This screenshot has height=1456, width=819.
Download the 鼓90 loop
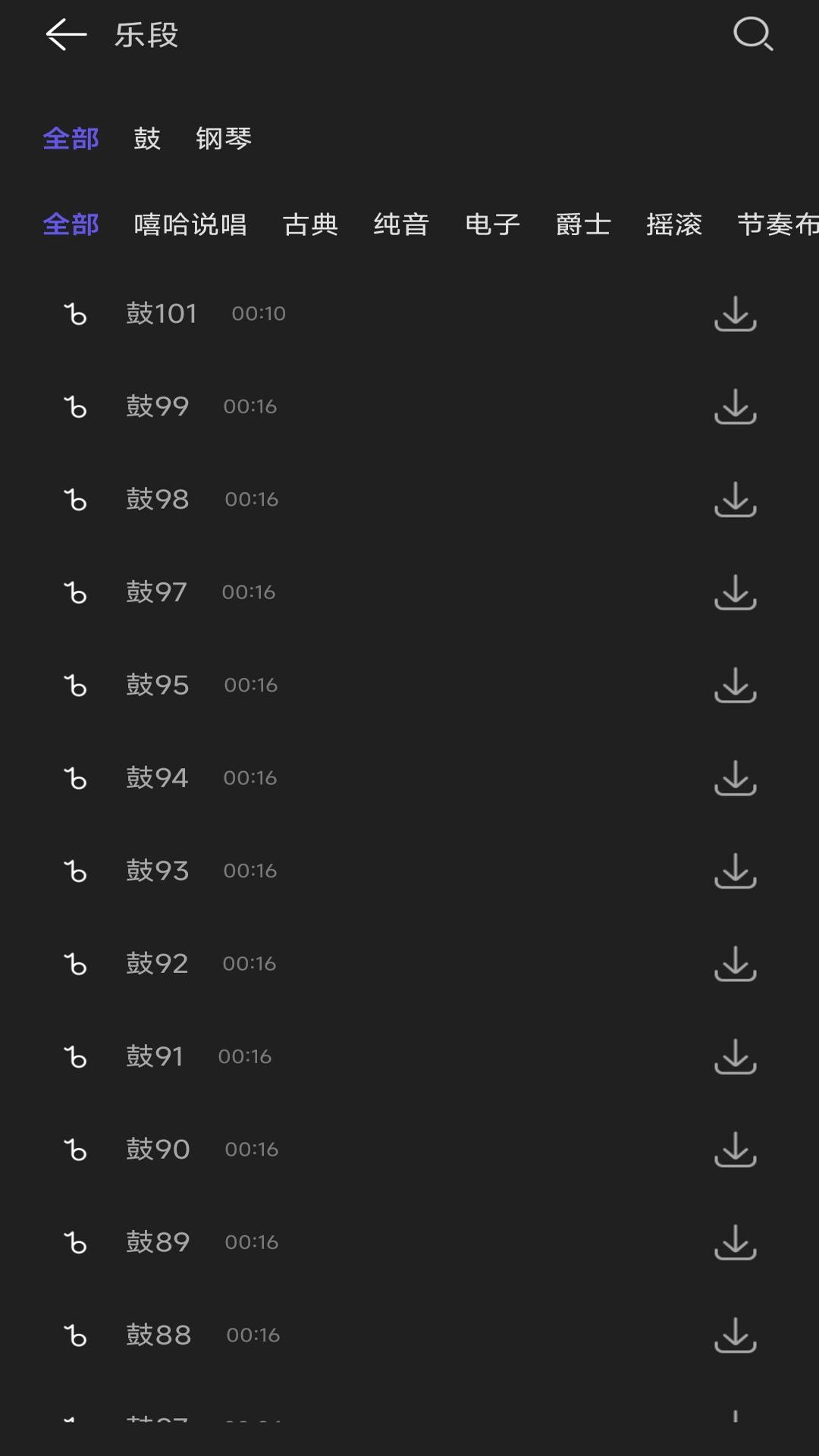point(735,1150)
